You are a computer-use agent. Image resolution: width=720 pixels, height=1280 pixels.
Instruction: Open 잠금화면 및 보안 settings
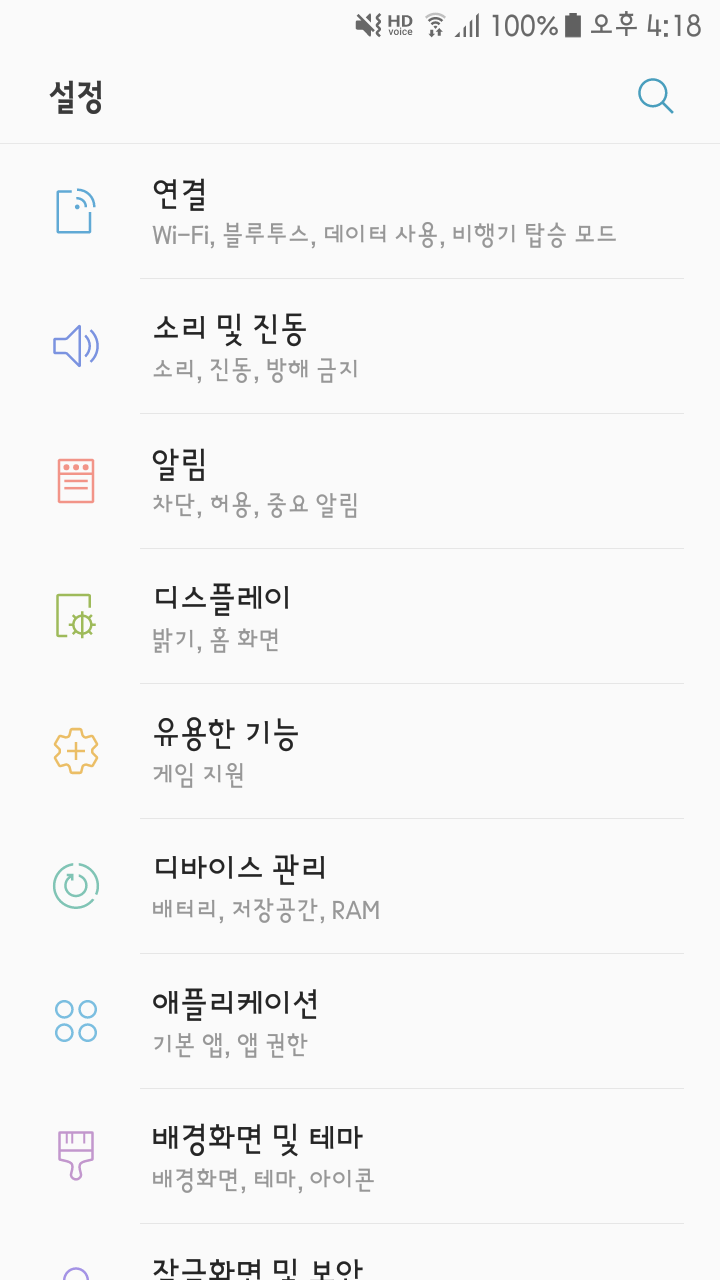360,1253
